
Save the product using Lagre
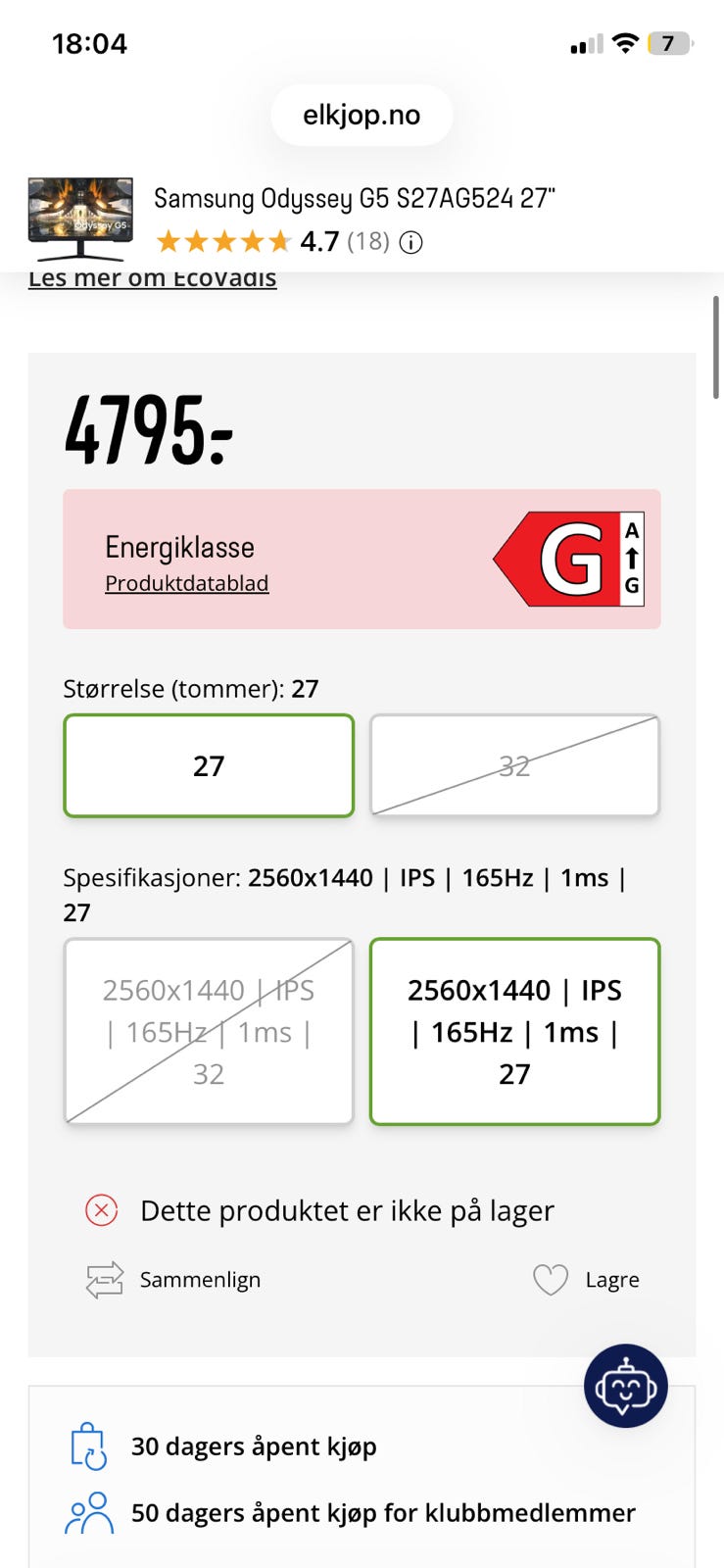[x=611, y=1279]
